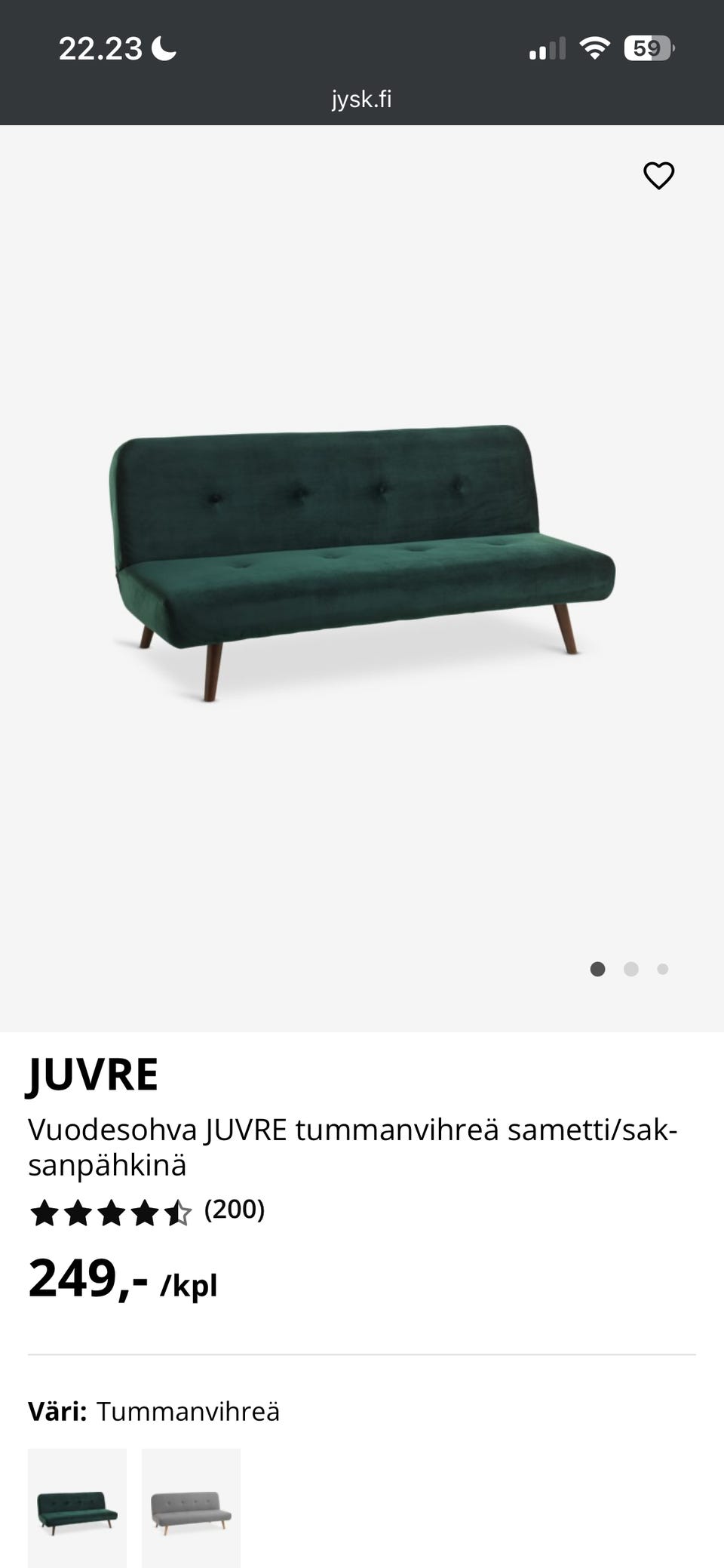Tap the half-filled fifth rating star
Viewport: 724px width, 1568px height.
(x=179, y=1210)
